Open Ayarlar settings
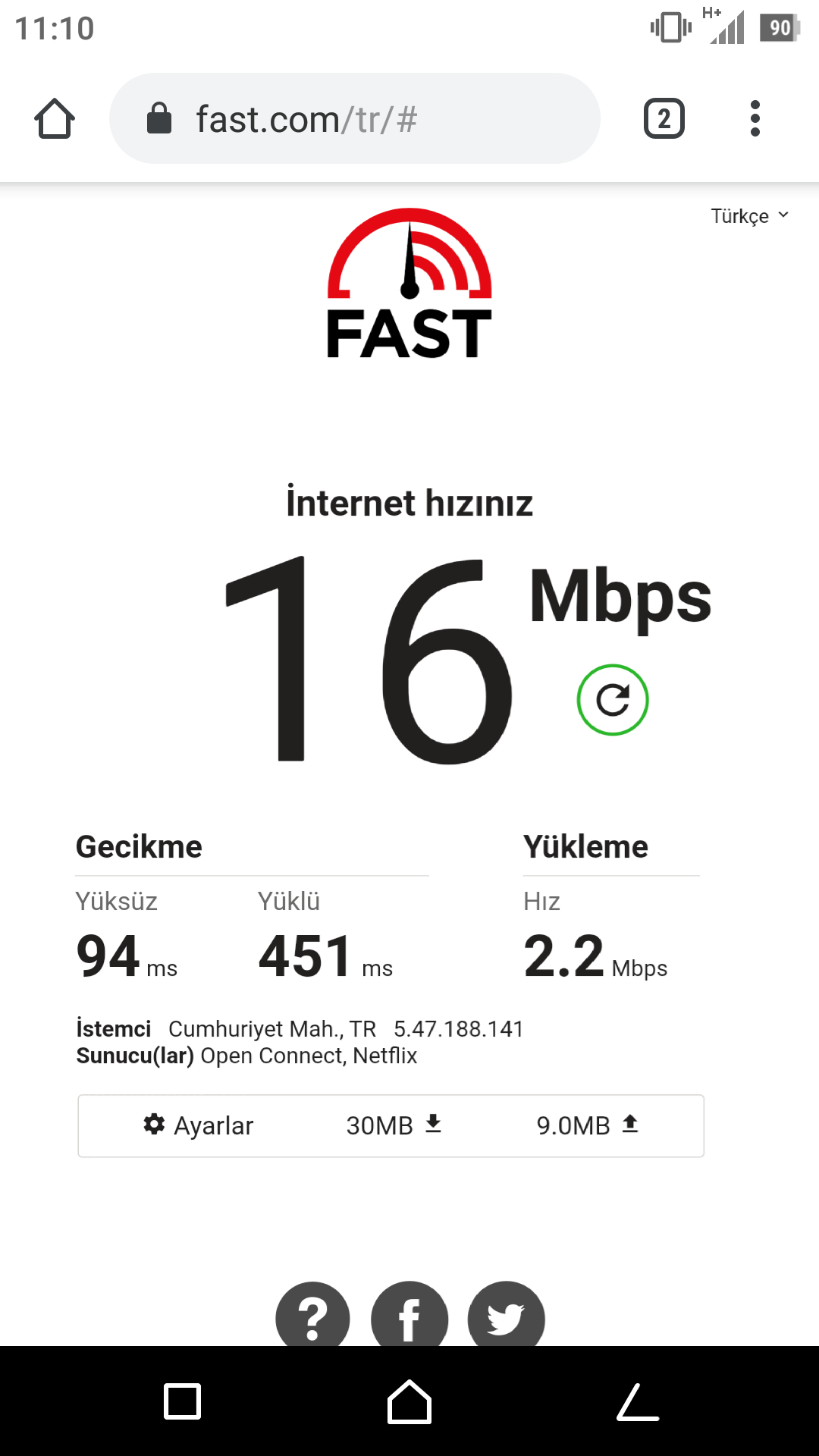Image resolution: width=819 pixels, height=1456 pixels. click(x=199, y=1125)
